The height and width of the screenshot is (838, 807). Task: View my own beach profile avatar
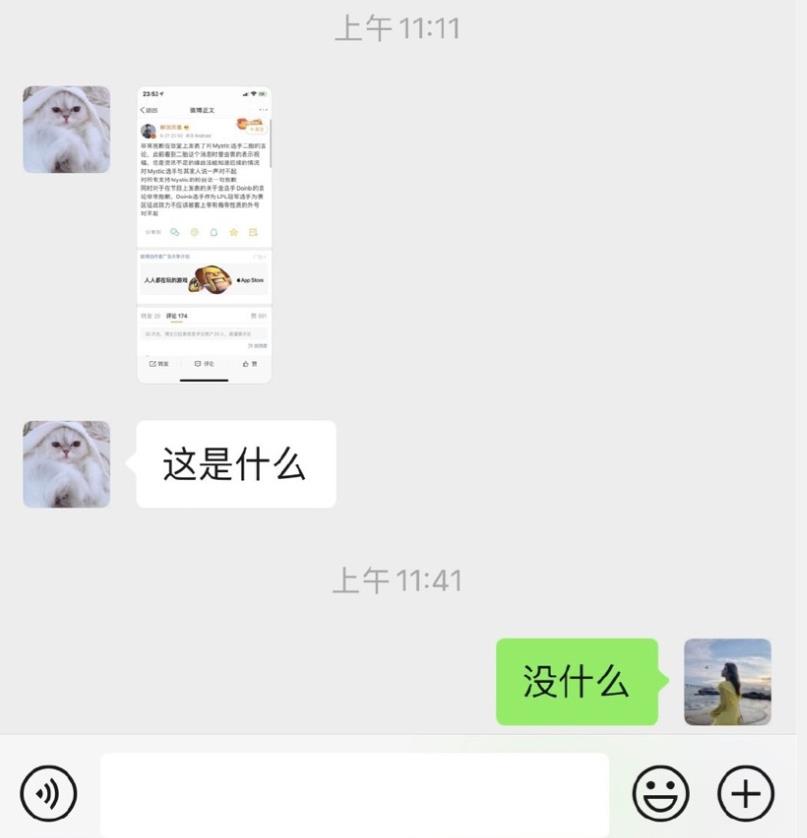tap(727, 682)
